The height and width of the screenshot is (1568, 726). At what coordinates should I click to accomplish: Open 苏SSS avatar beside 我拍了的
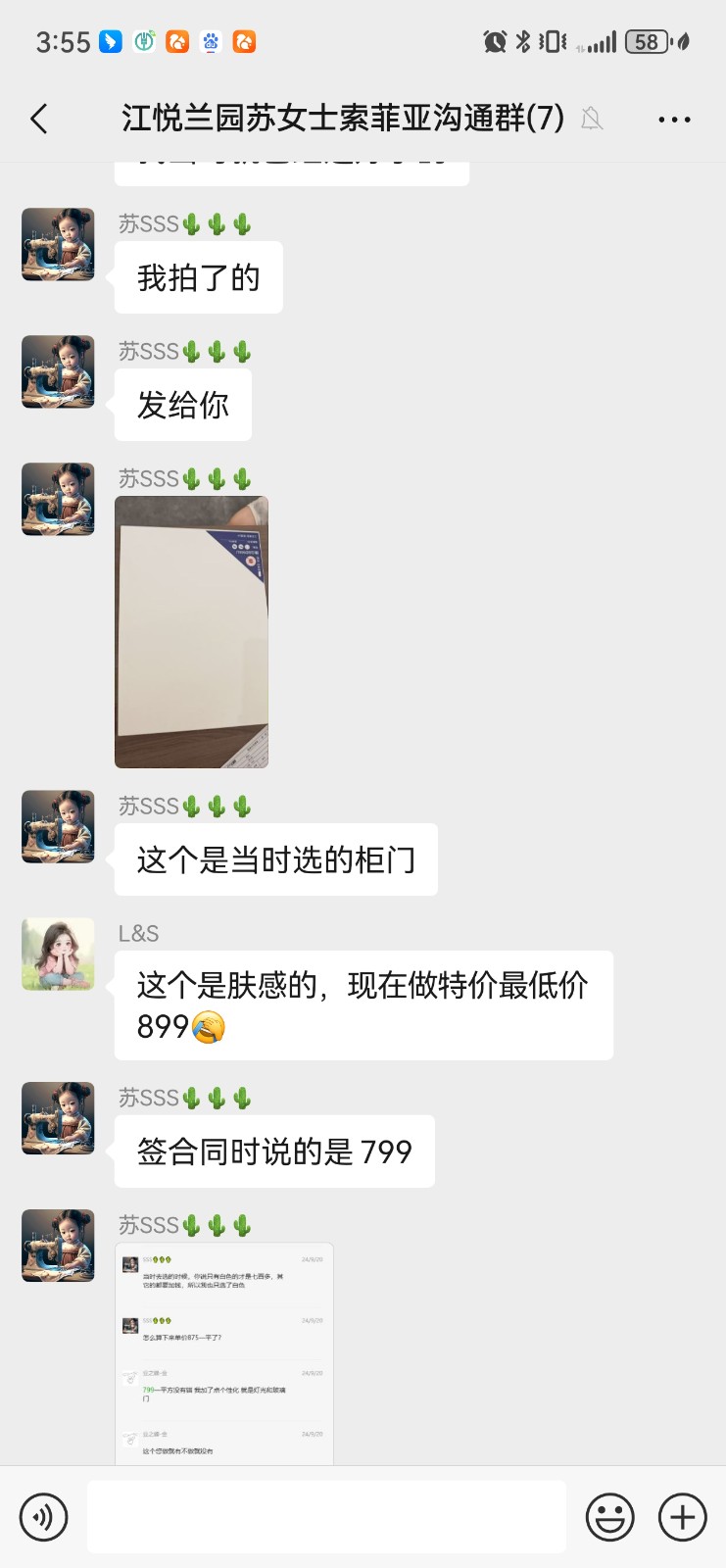(x=59, y=244)
